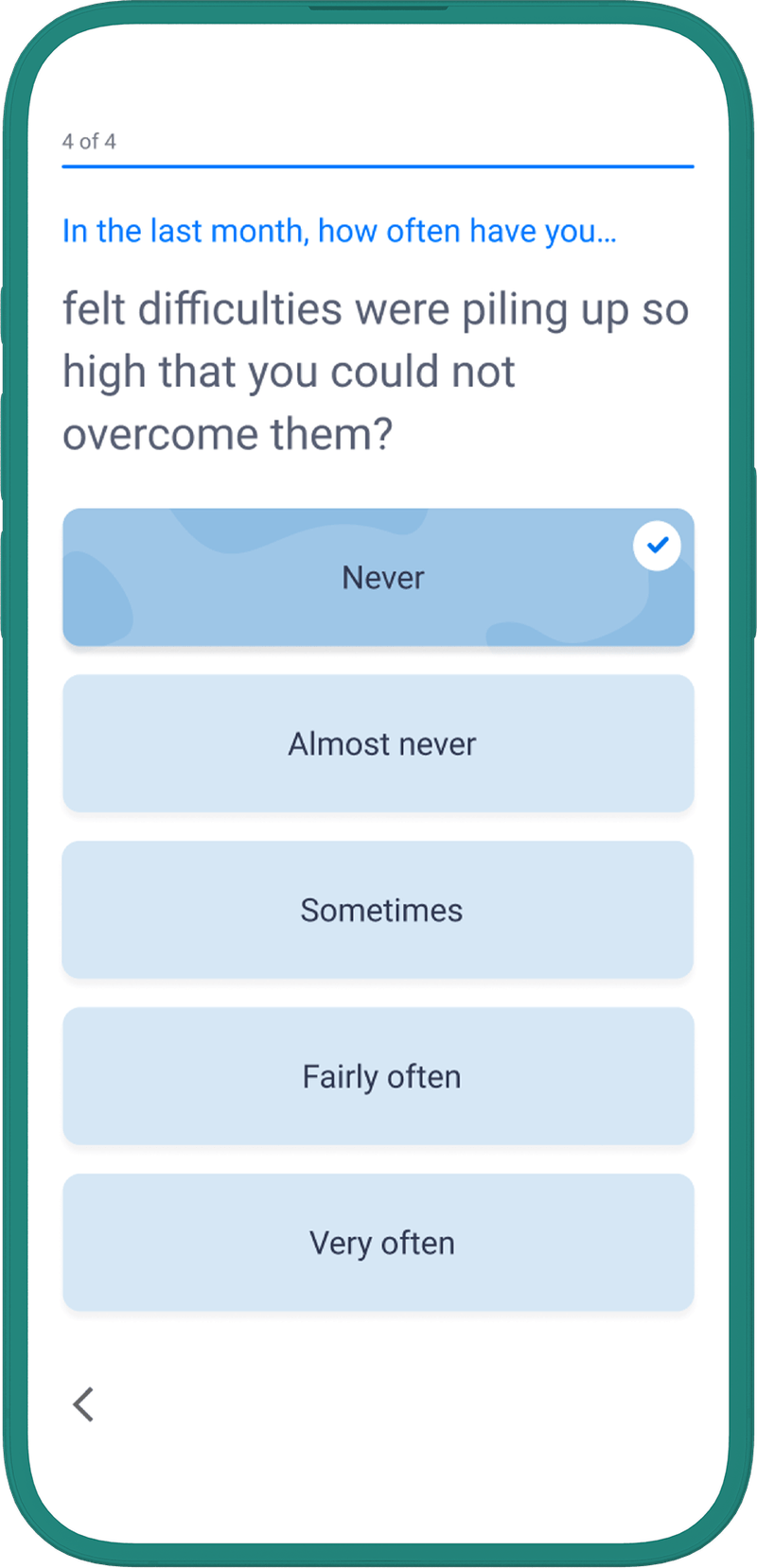
Task: Answer with Fairly often
Action: [378, 1076]
